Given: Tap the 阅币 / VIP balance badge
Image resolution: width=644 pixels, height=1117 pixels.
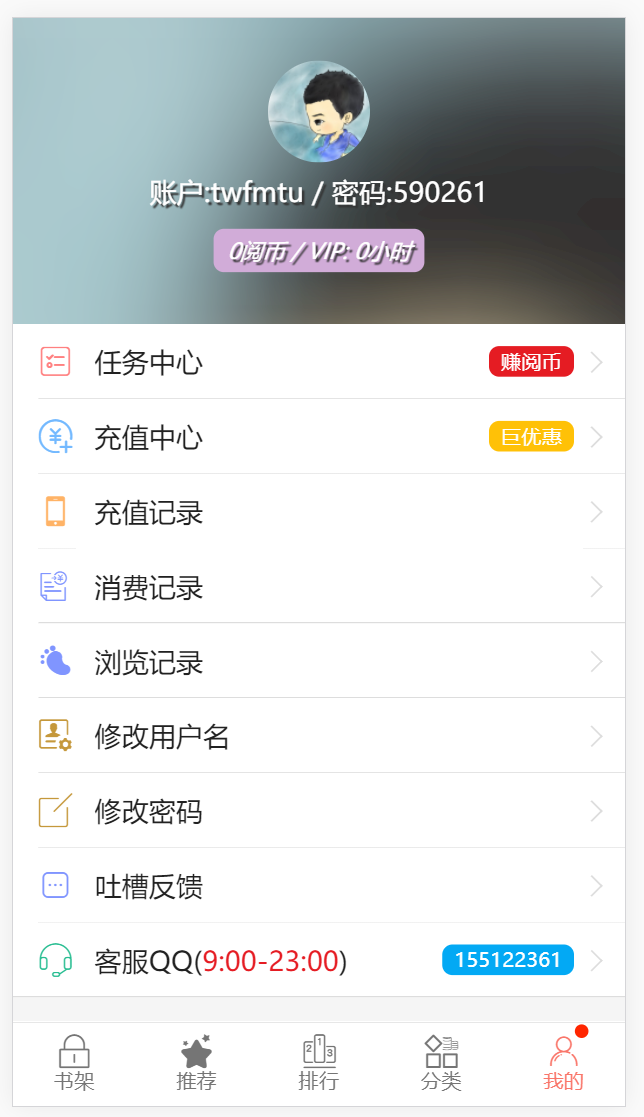Looking at the screenshot, I should pos(319,251).
